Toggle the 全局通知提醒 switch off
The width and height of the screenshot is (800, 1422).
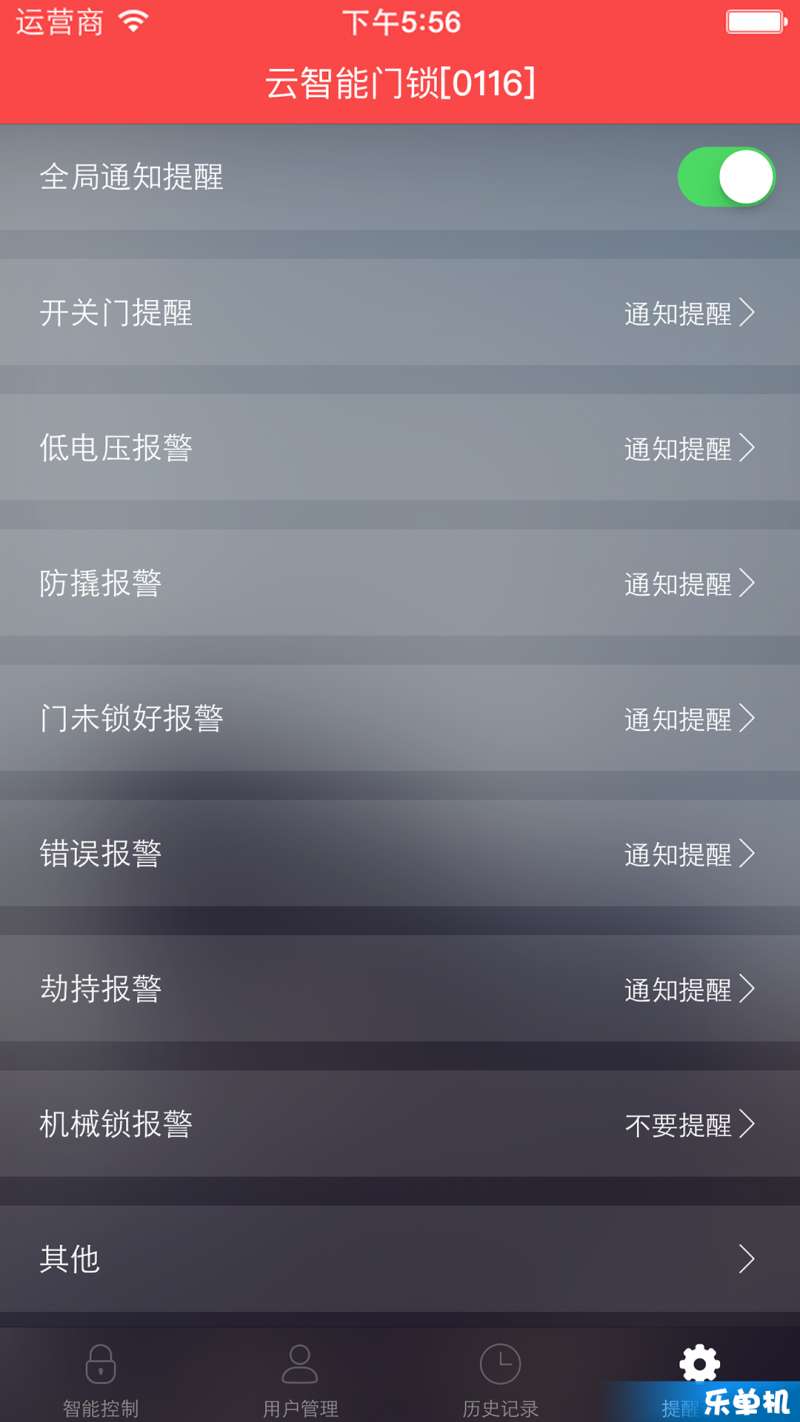click(x=727, y=177)
